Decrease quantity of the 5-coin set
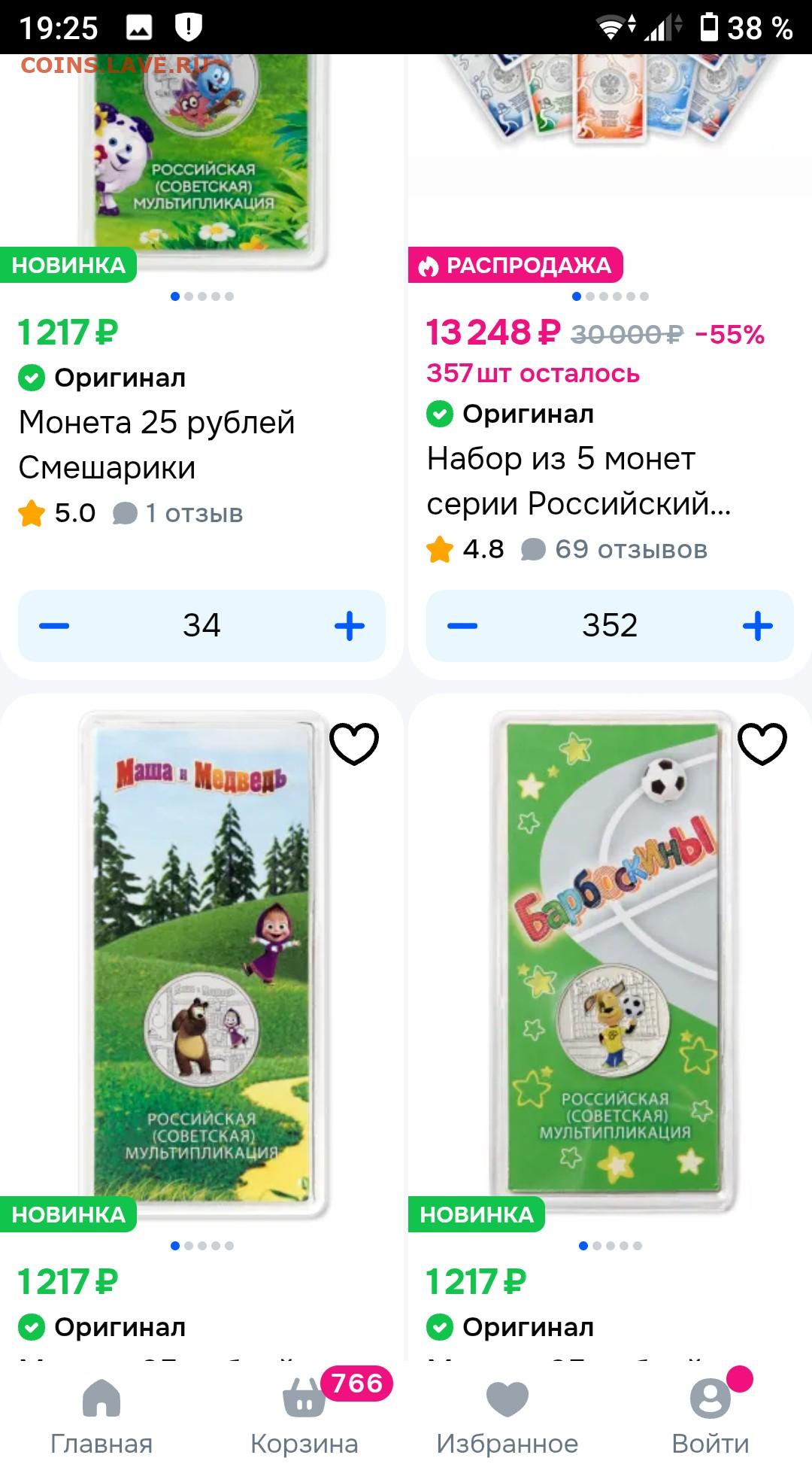812x1464 pixels. point(462,626)
